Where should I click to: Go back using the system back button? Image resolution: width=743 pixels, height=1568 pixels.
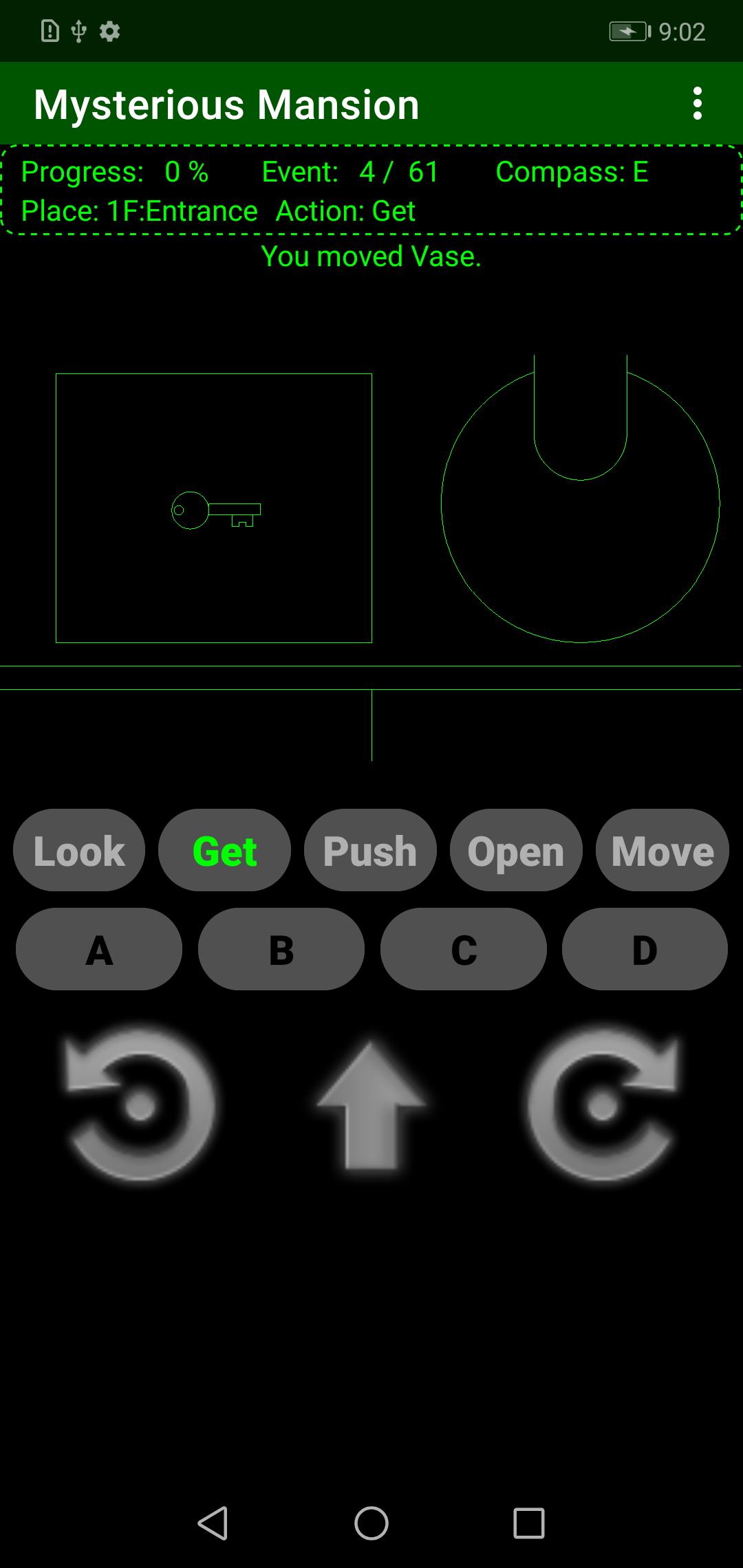click(213, 1523)
